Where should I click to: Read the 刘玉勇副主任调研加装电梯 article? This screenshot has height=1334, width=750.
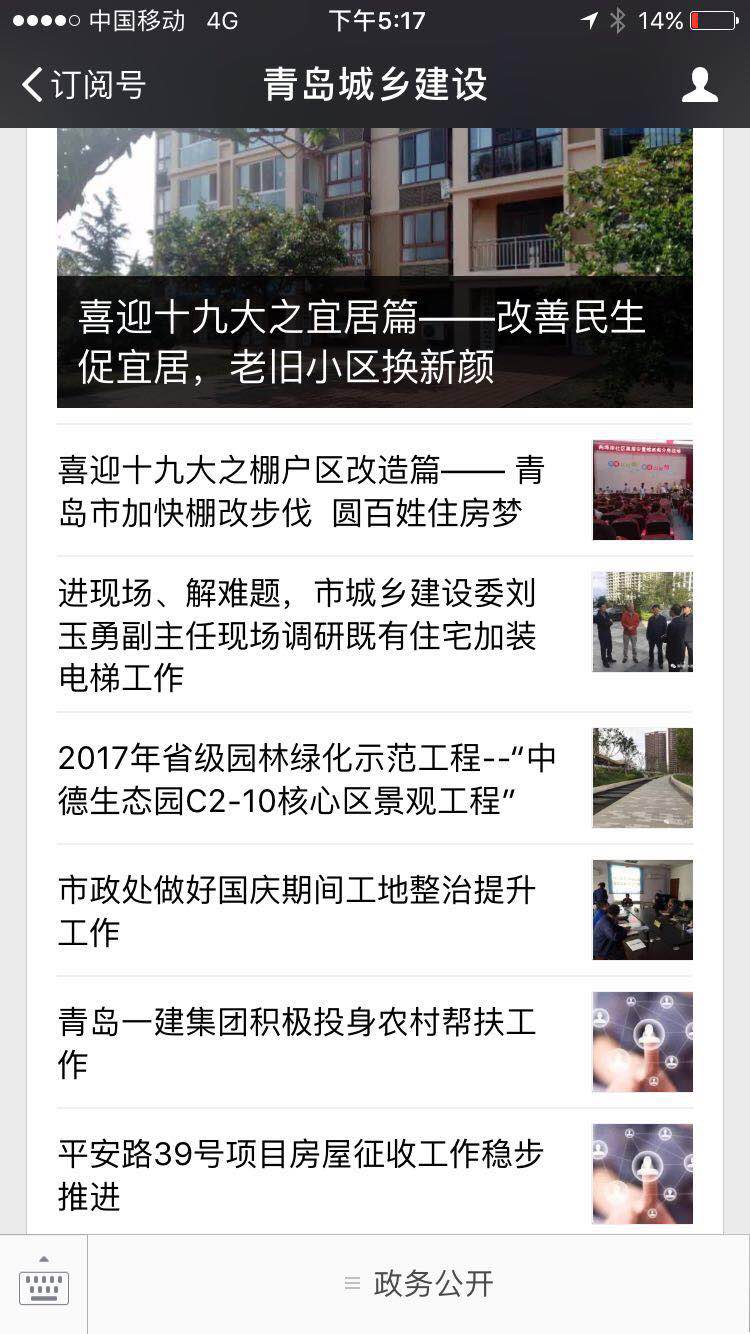point(300,621)
